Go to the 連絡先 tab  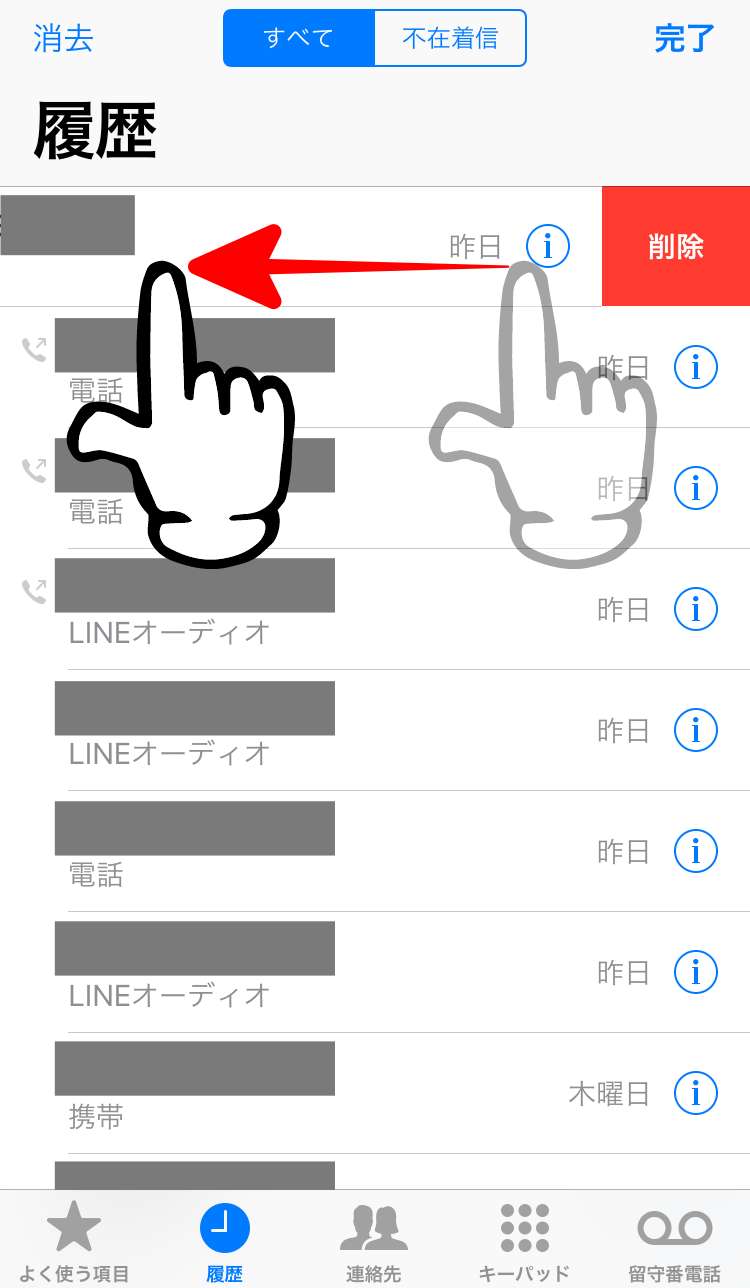point(374,1241)
